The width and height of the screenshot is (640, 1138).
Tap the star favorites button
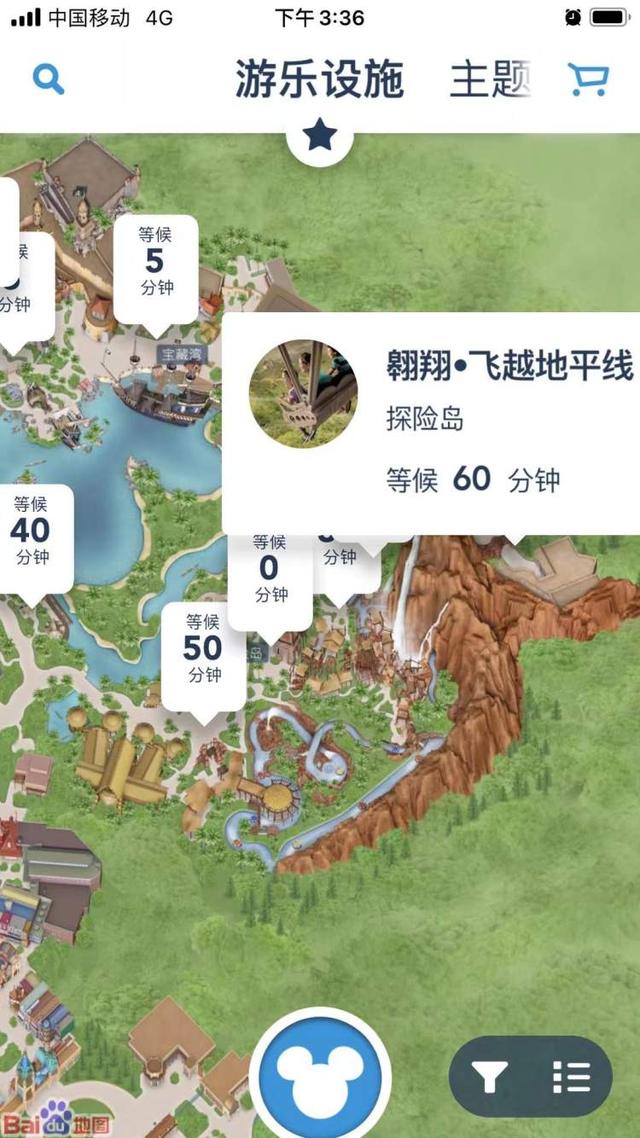(319, 135)
